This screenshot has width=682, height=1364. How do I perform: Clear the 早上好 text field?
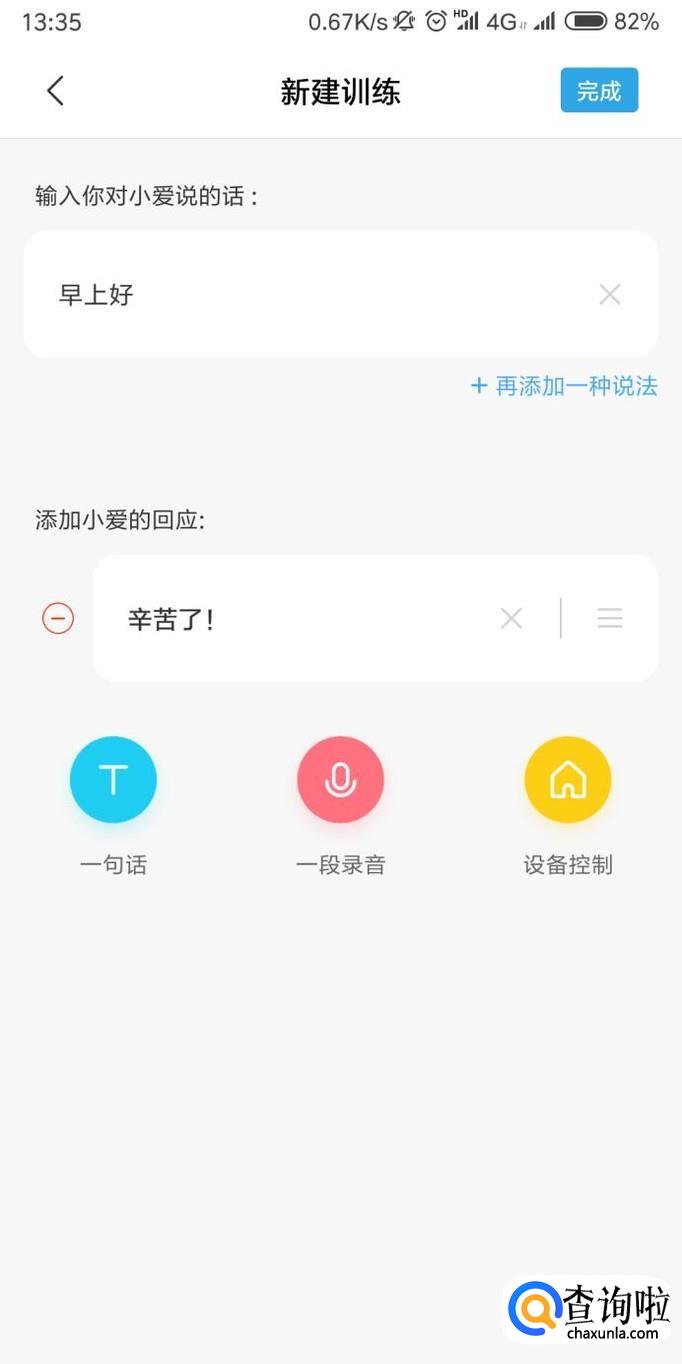[610, 295]
